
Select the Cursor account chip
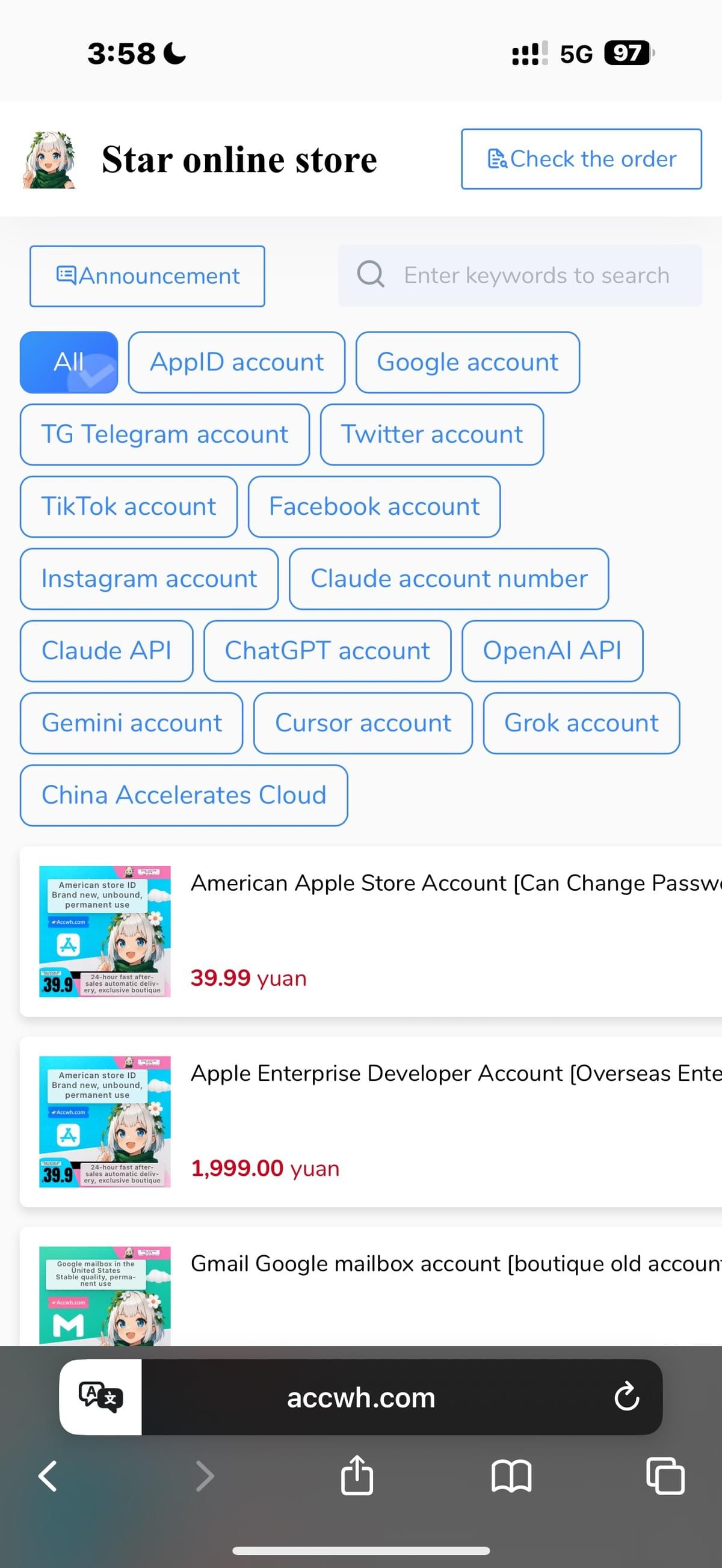(363, 723)
